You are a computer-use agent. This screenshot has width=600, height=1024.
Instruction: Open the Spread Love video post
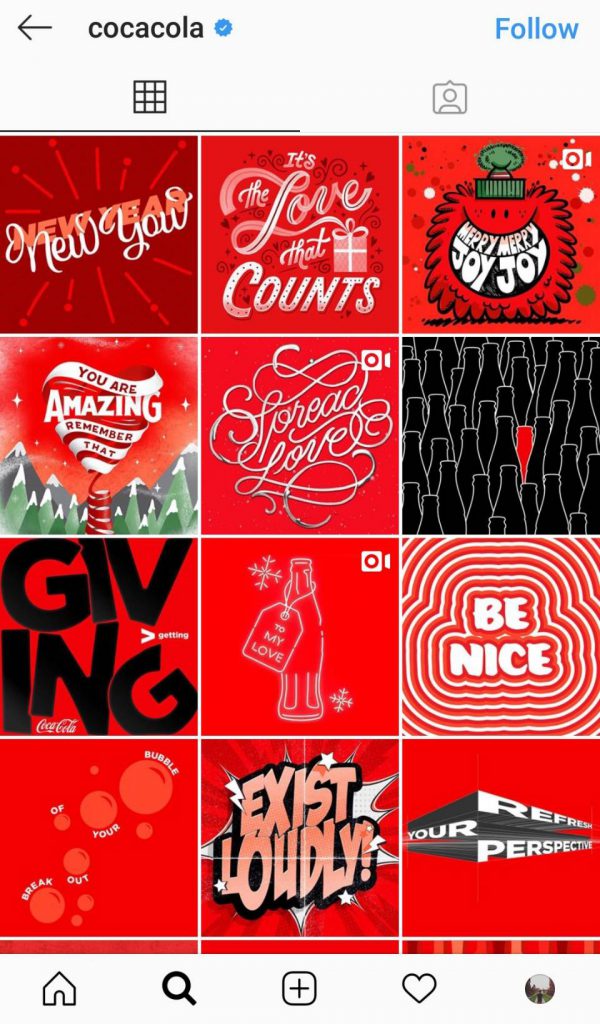[300, 436]
